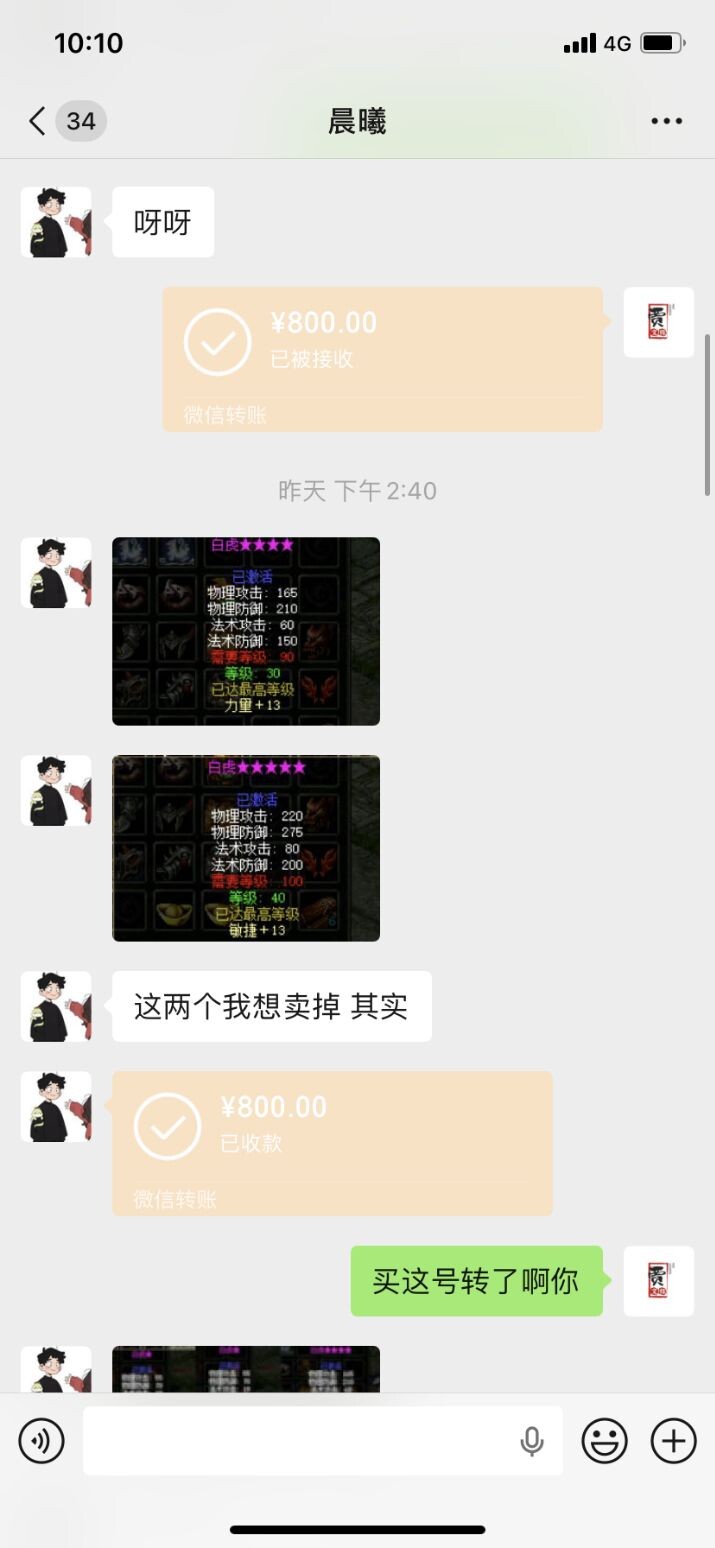715x1548 pixels.
Task: Open the contact's avatar next to 呀呀
Action: (x=56, y=222)
